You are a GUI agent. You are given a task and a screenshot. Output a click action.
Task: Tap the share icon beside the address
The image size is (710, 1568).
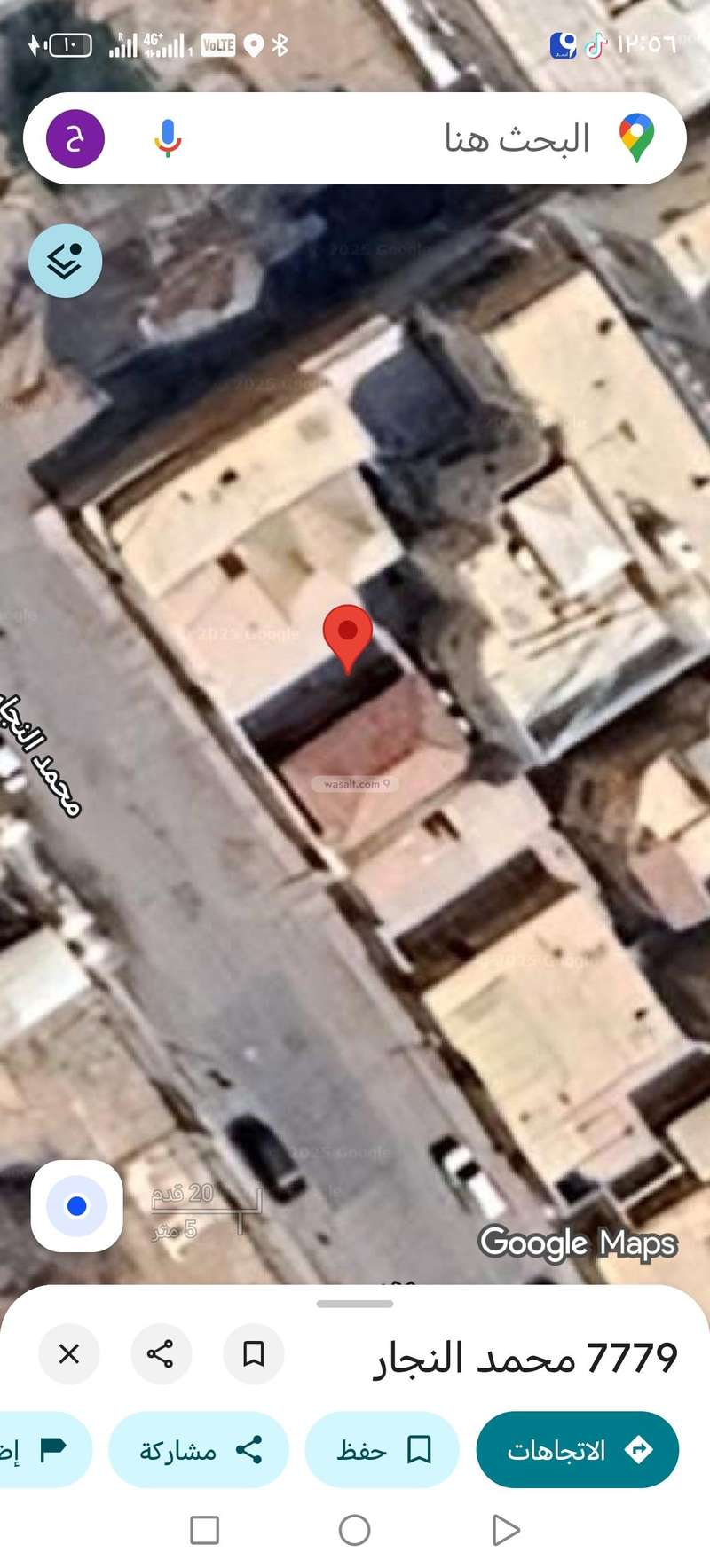click(161, 1353)
